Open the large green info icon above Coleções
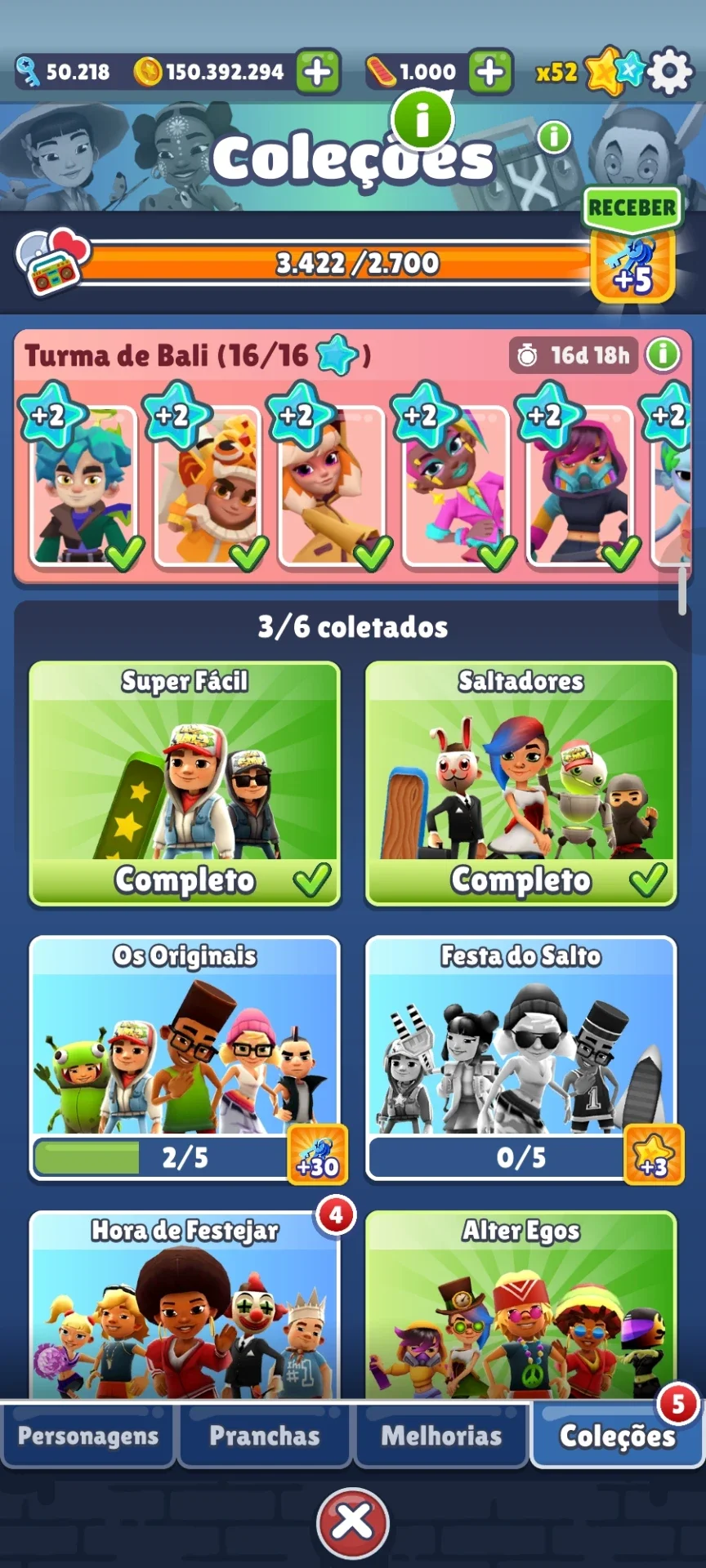Image resolution: width=706 pixels, height=1568 pixels. coord(422,121)
